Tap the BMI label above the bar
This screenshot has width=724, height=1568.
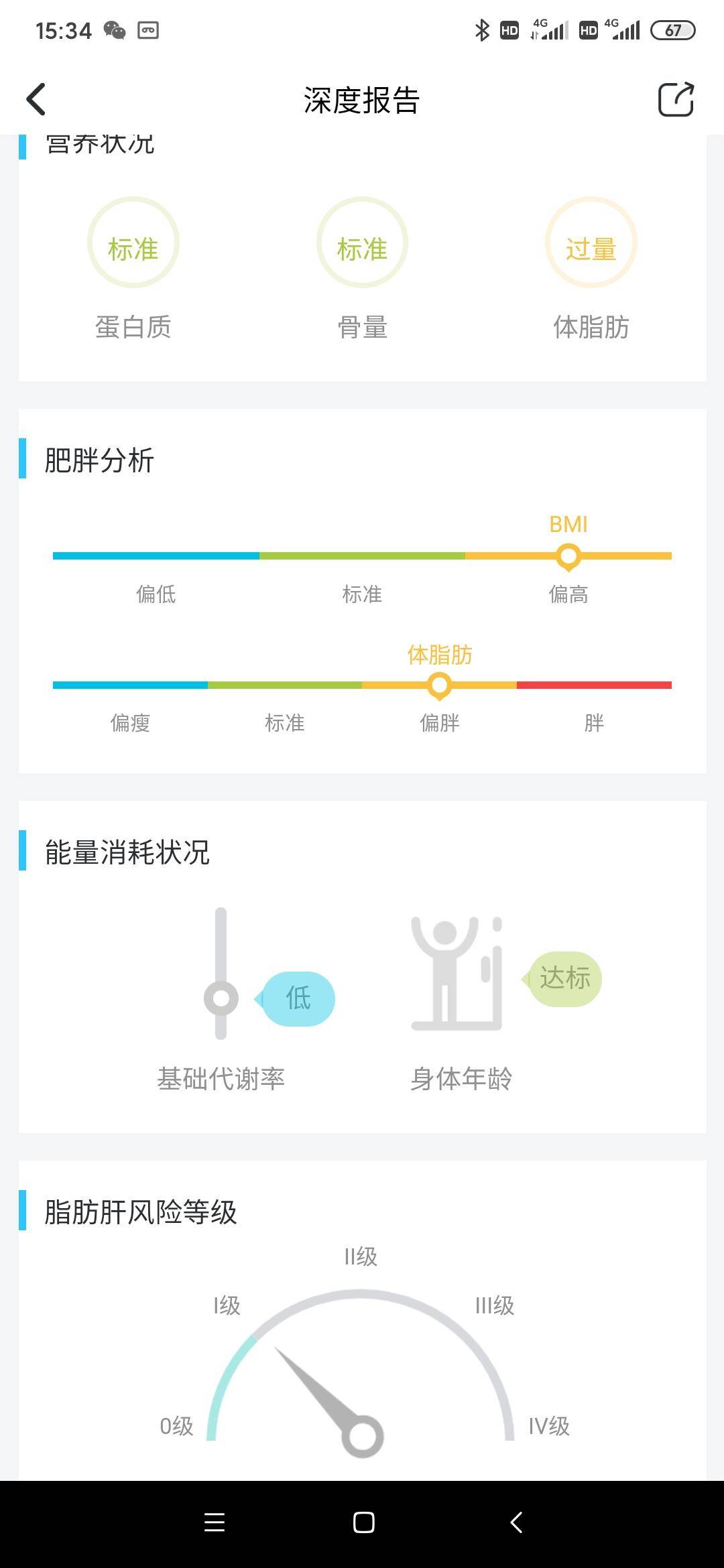pyautogui.click(x=568, y=525)
